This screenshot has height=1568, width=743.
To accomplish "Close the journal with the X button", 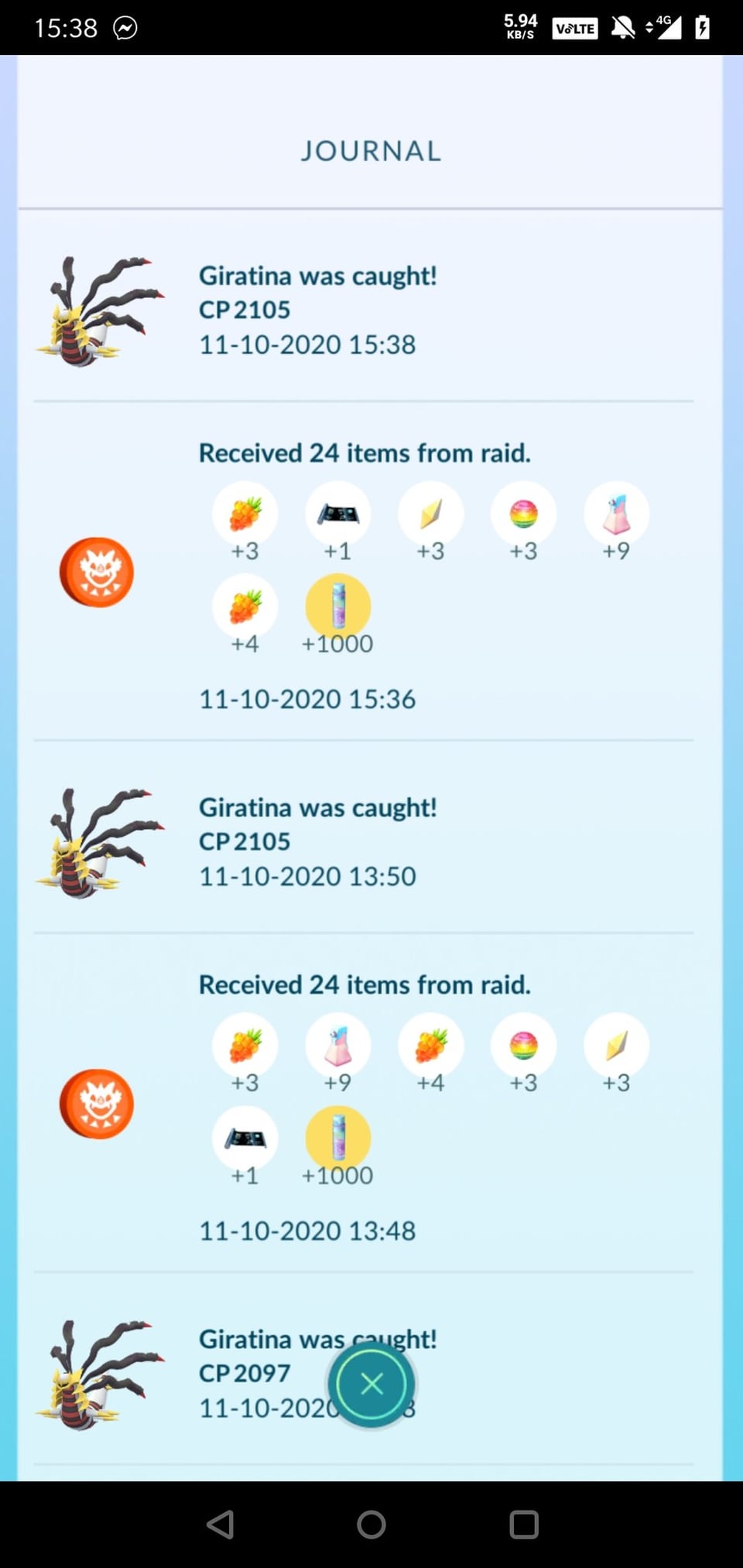I will pyautogui.click(x=371, y=1385).
